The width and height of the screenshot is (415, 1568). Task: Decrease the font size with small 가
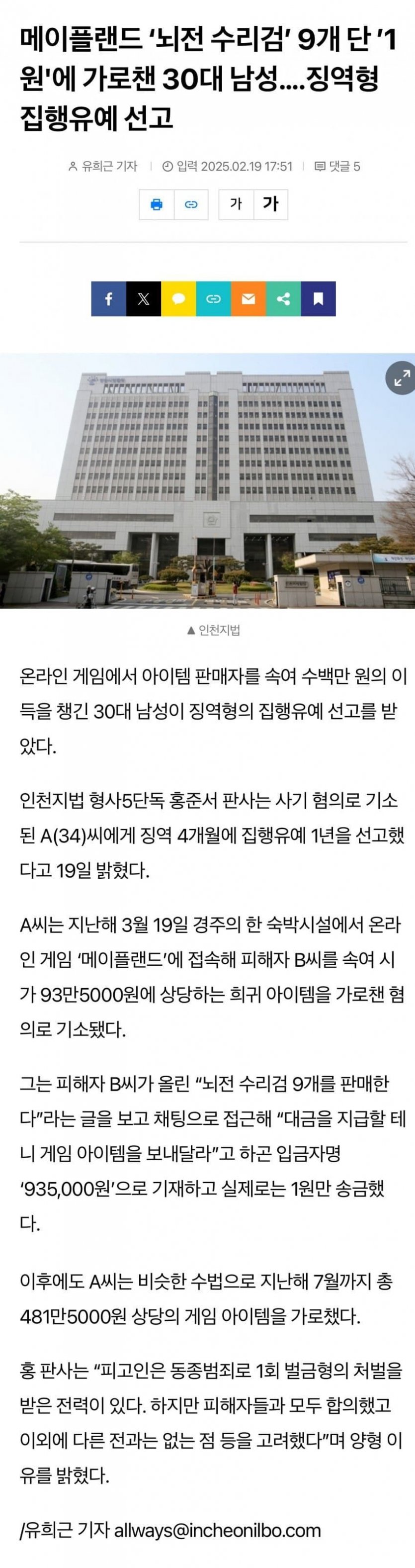pos(236,204)
